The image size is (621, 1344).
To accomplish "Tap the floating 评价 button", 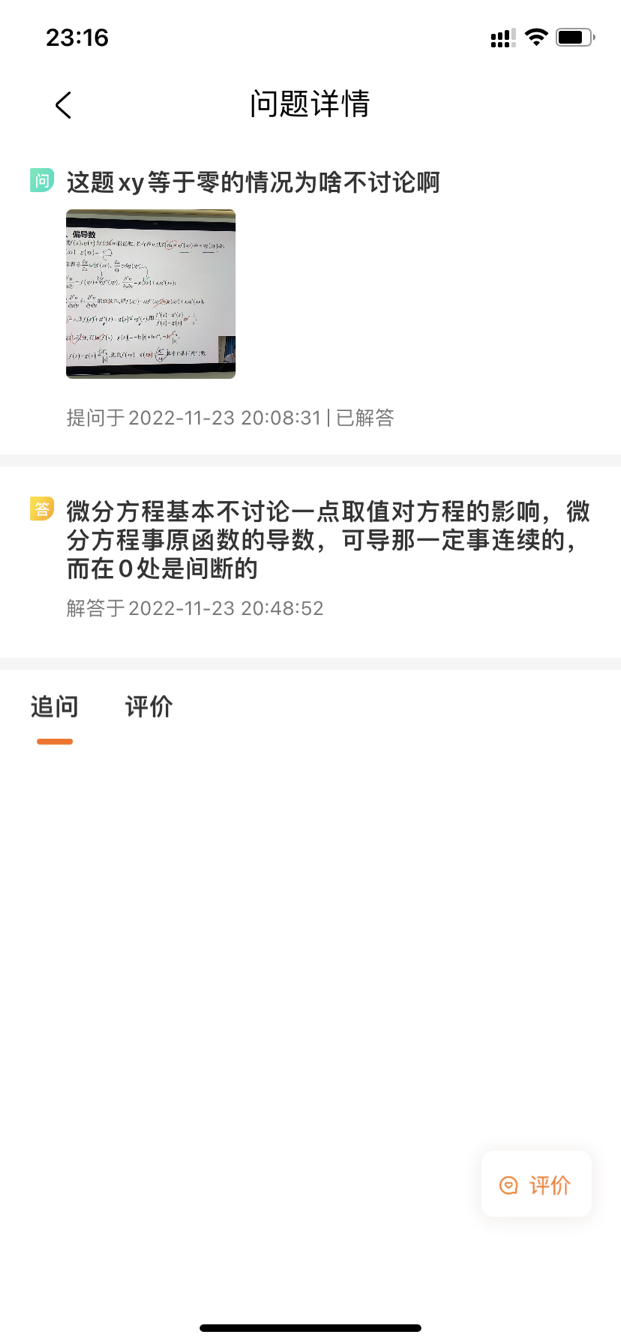I will (536, 1185).
